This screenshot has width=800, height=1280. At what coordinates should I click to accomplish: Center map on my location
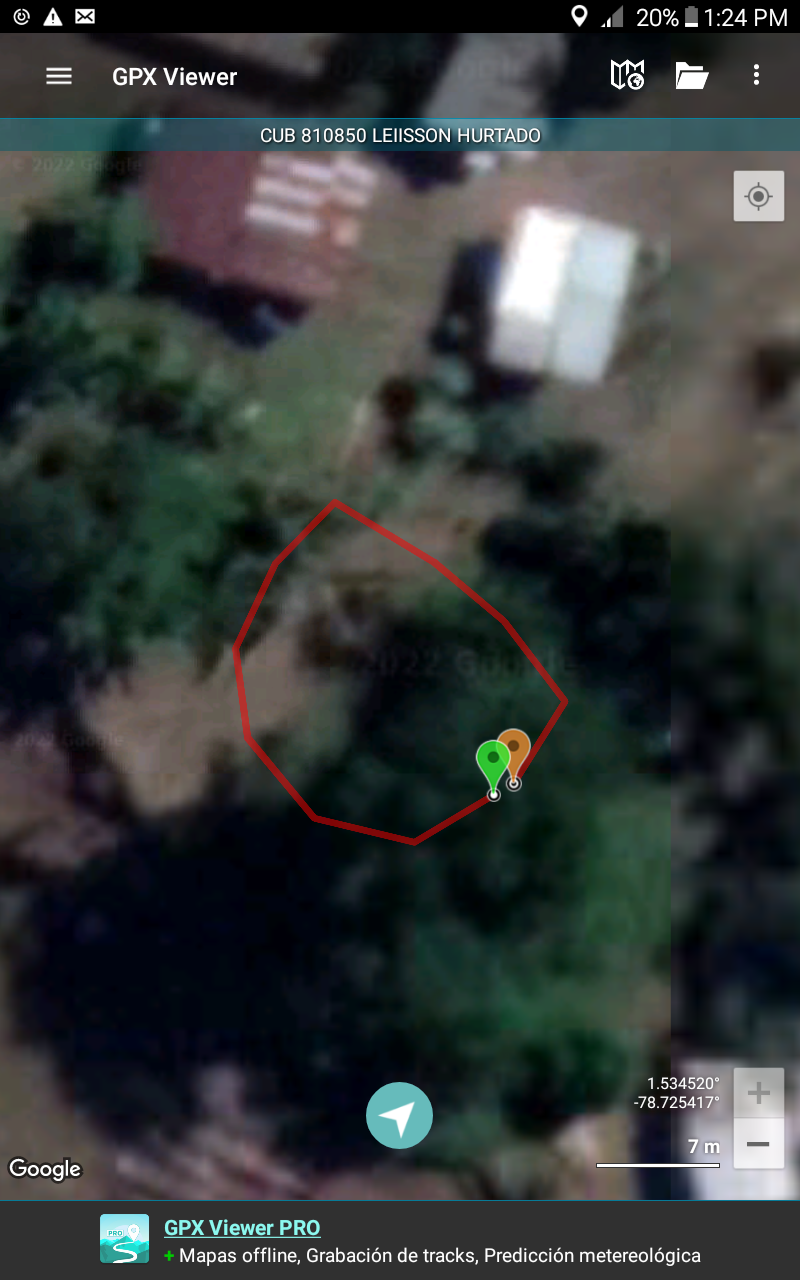coord(758,196)
